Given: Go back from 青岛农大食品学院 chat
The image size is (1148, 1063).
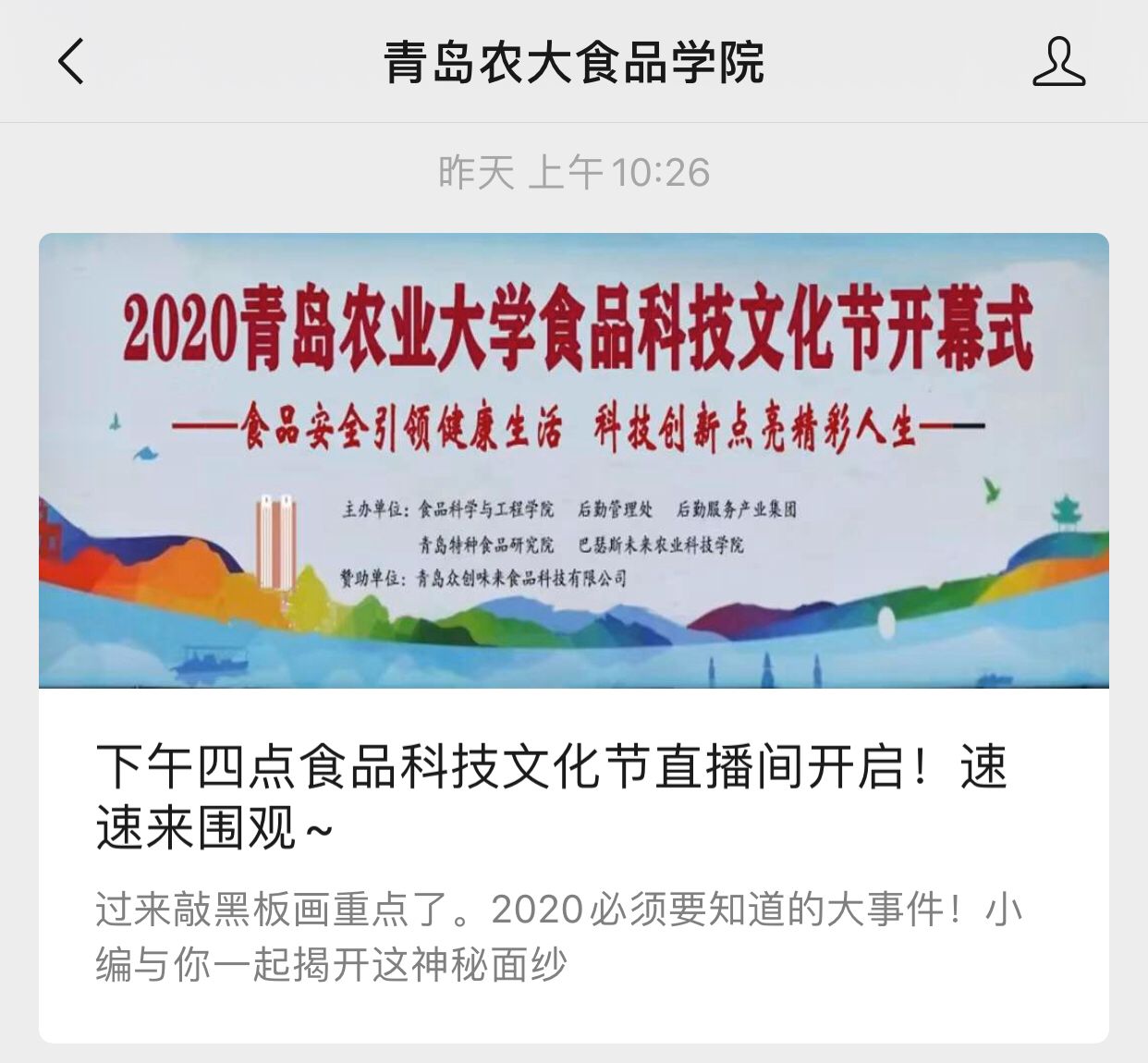Looking at the screenshot, I should [x=71, y=62].
